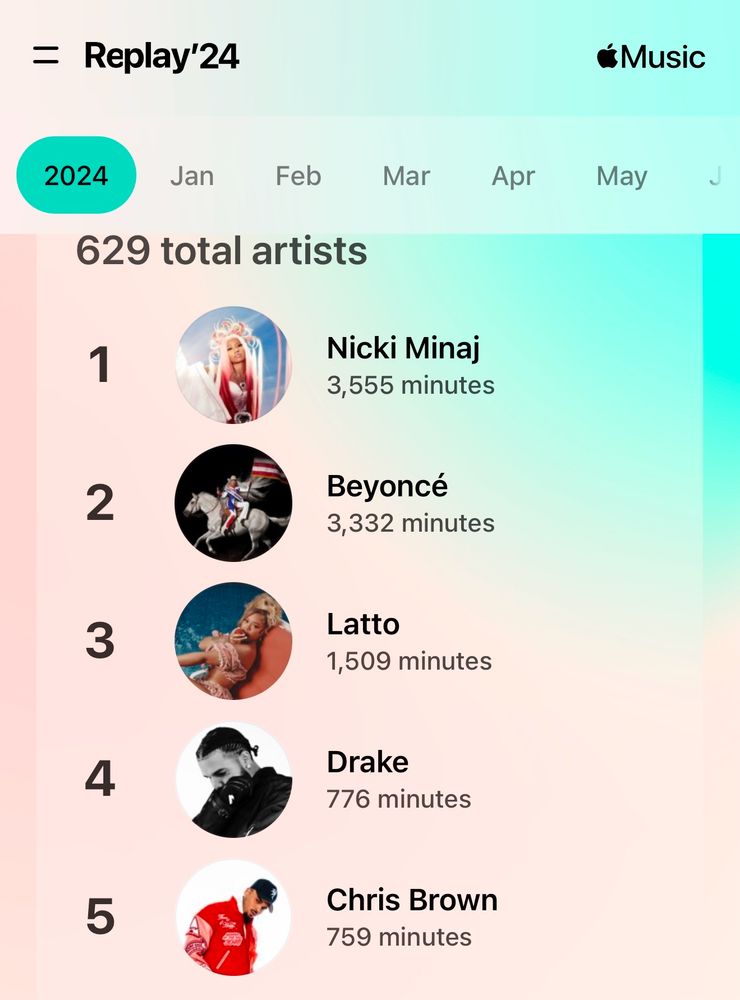Open the hamburger menu
The image size is (740, 1000).
tap(46, 56)
